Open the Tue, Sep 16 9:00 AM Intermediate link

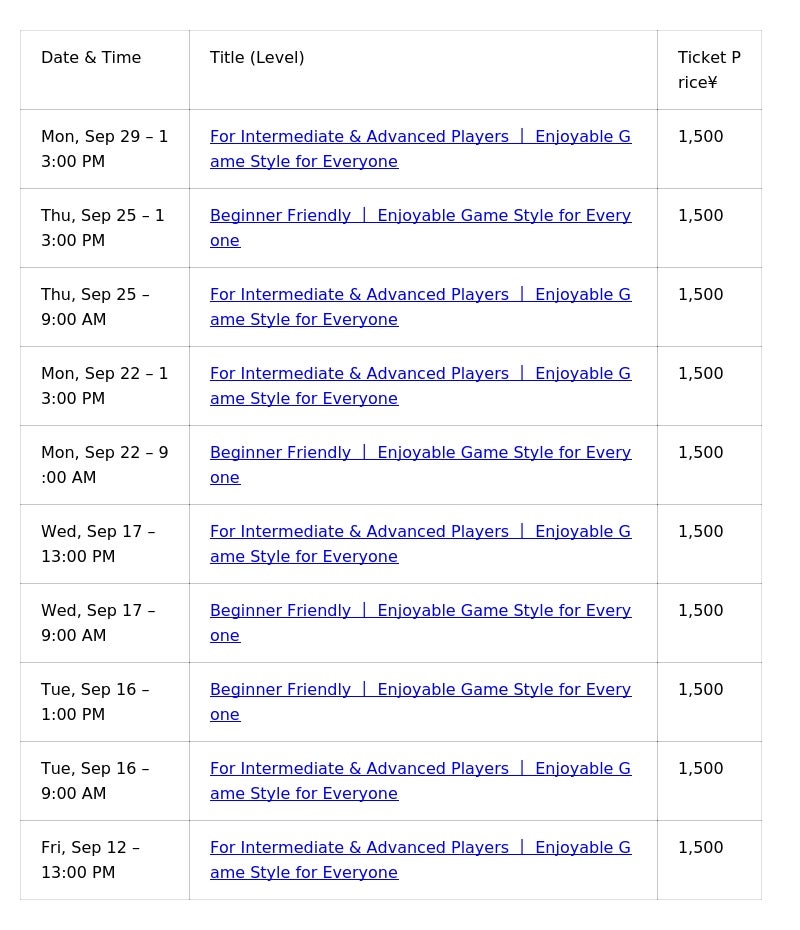(420, 769)
